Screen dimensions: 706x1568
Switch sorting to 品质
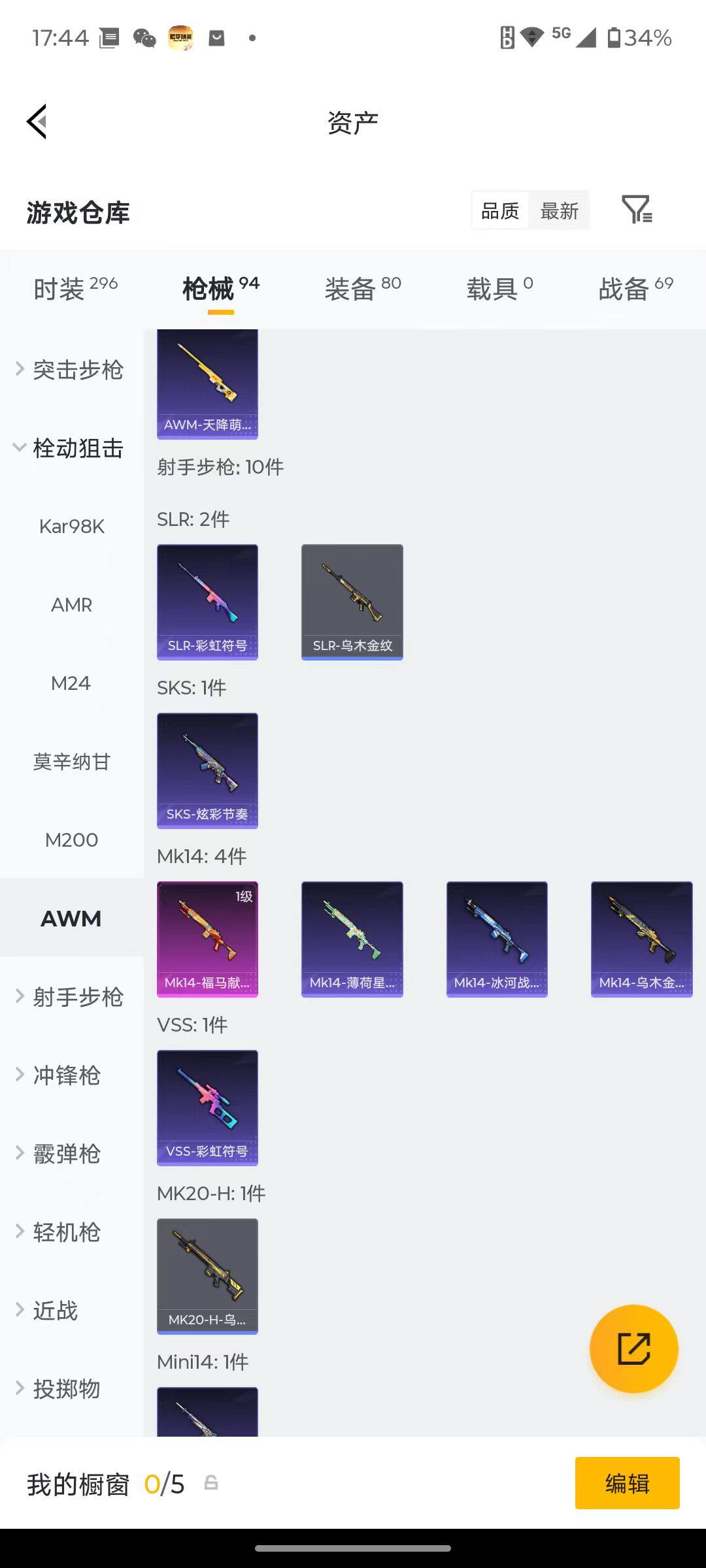tap(499, 210)
